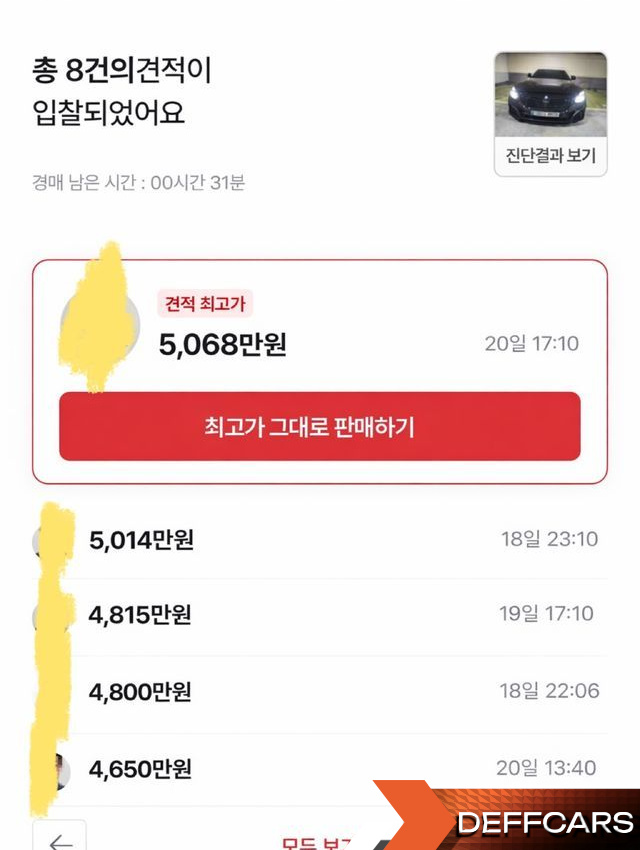Screen dimensions: 640x850
Task: Go back with the left arrow button
Action: tap(60, 839)
